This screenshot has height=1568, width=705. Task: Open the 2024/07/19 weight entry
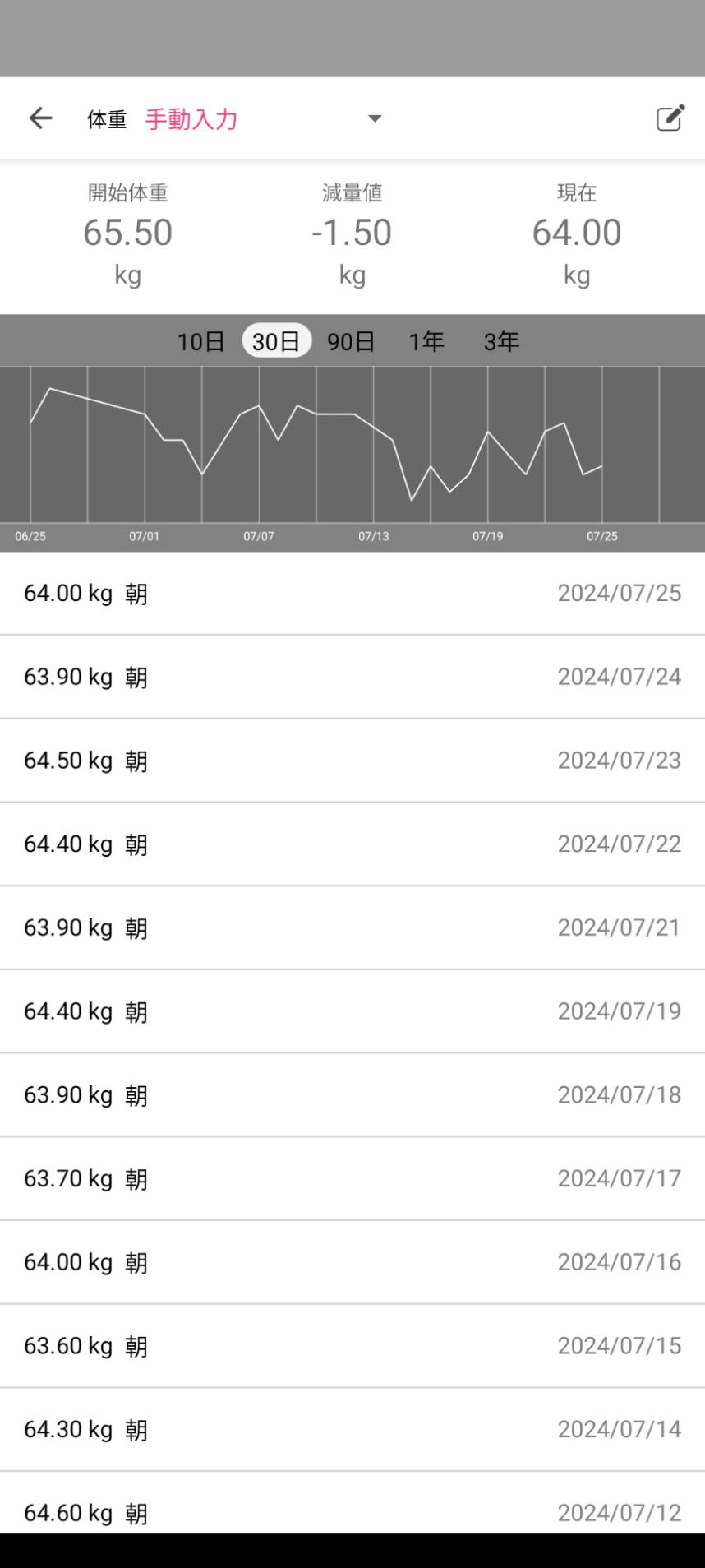352,1011
